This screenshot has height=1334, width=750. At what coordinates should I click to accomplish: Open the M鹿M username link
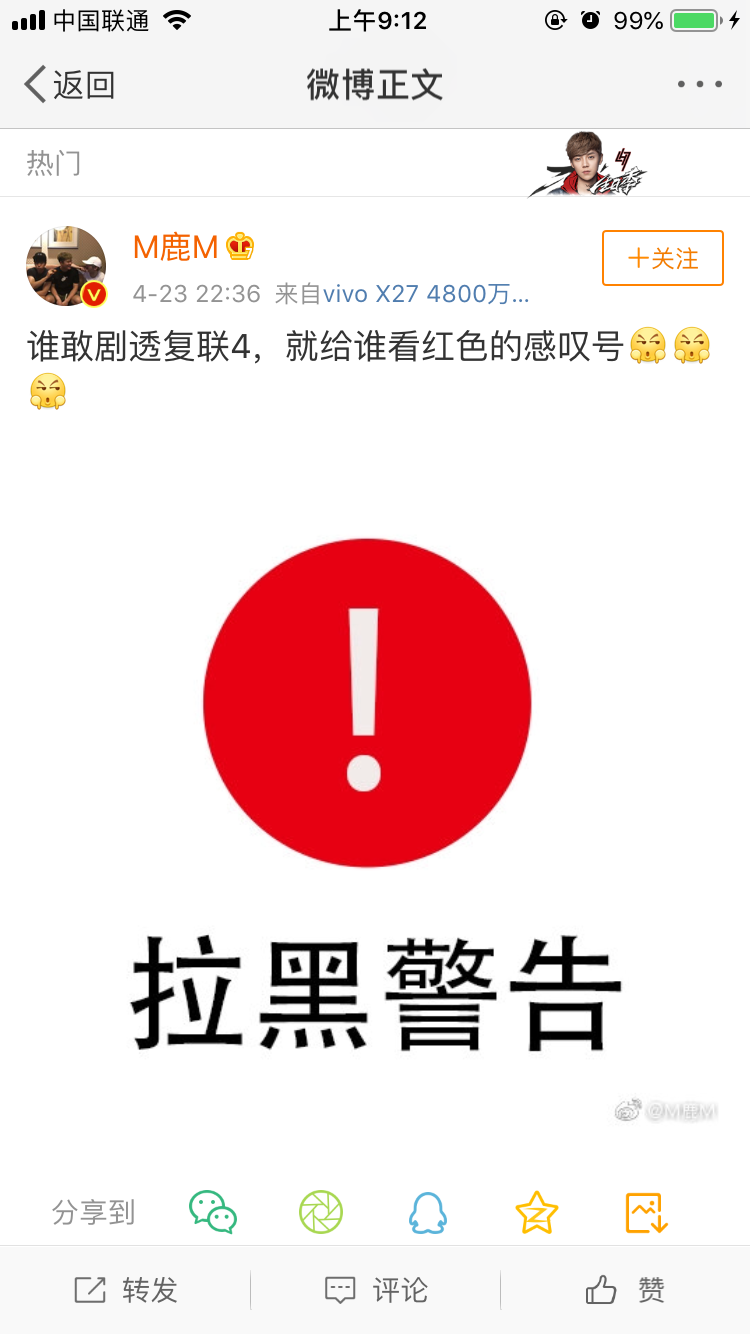click(176, 247)
